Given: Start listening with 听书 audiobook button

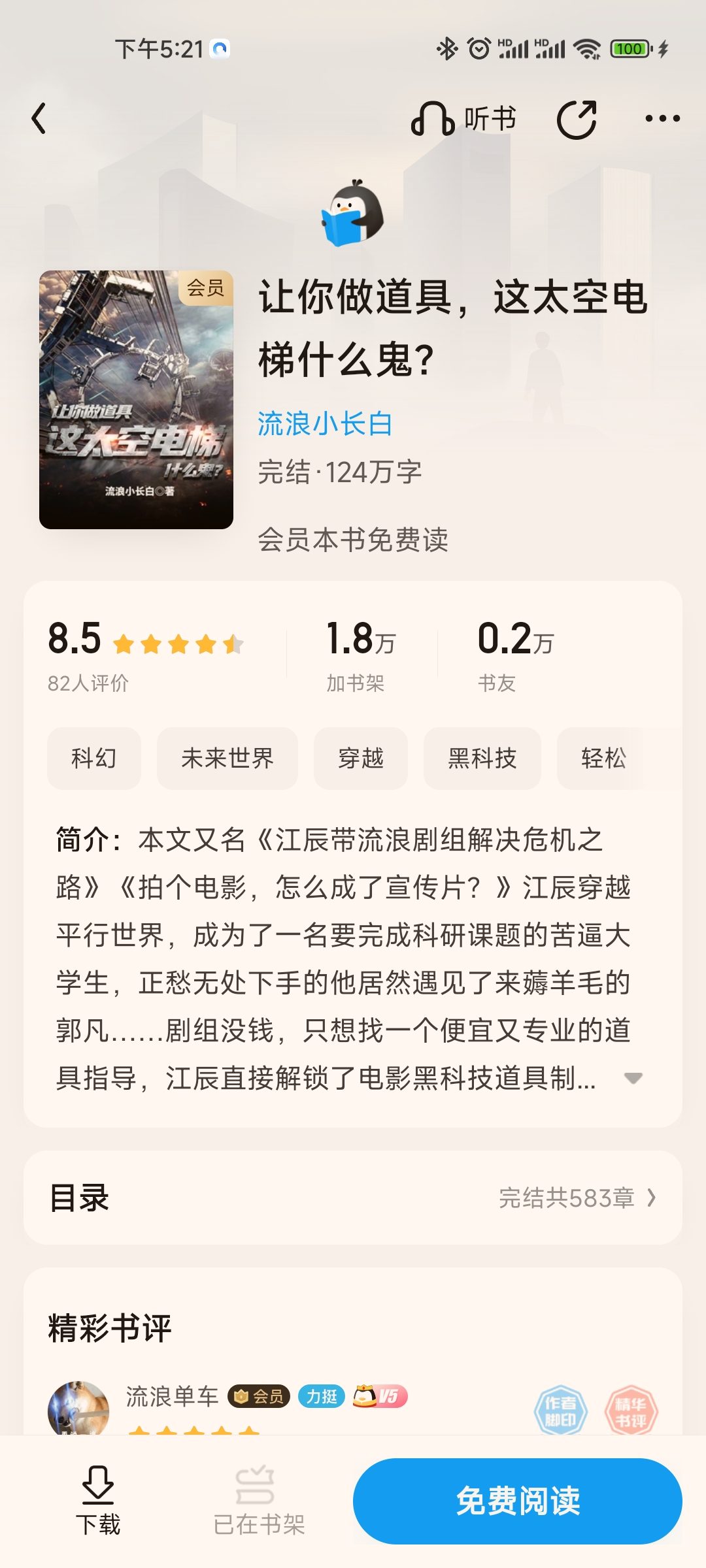Looking at the screenshot, I should click(464, 119).
